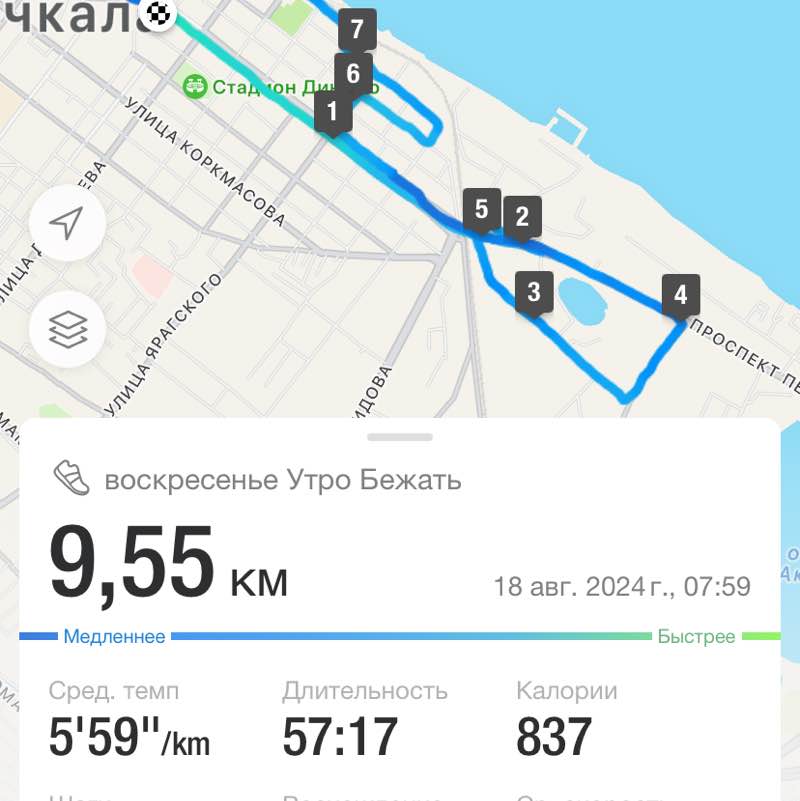
Task: Tap the map layers icon
Action: pyautogui.click(x=66, y=330)
